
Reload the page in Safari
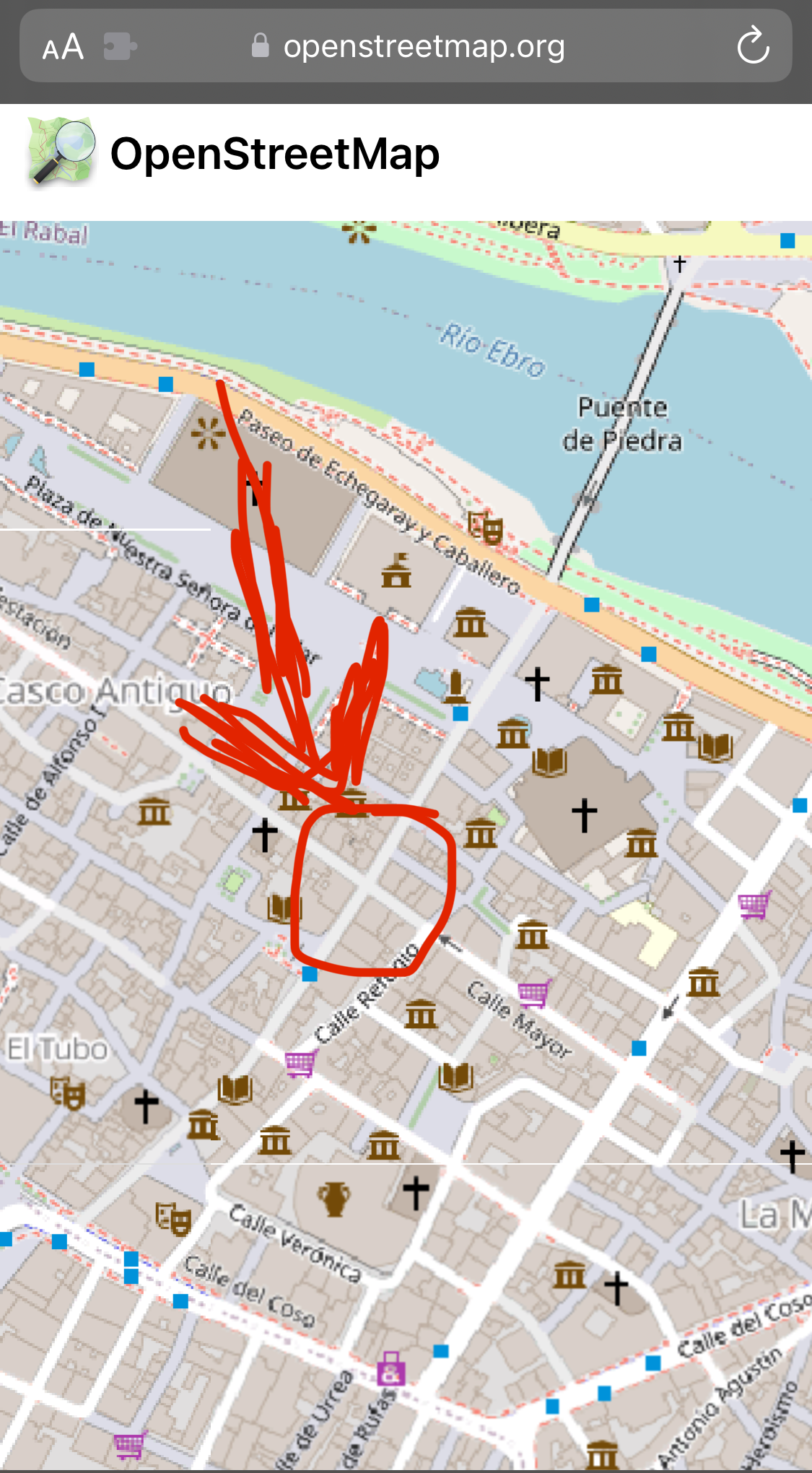coord(753,45)
